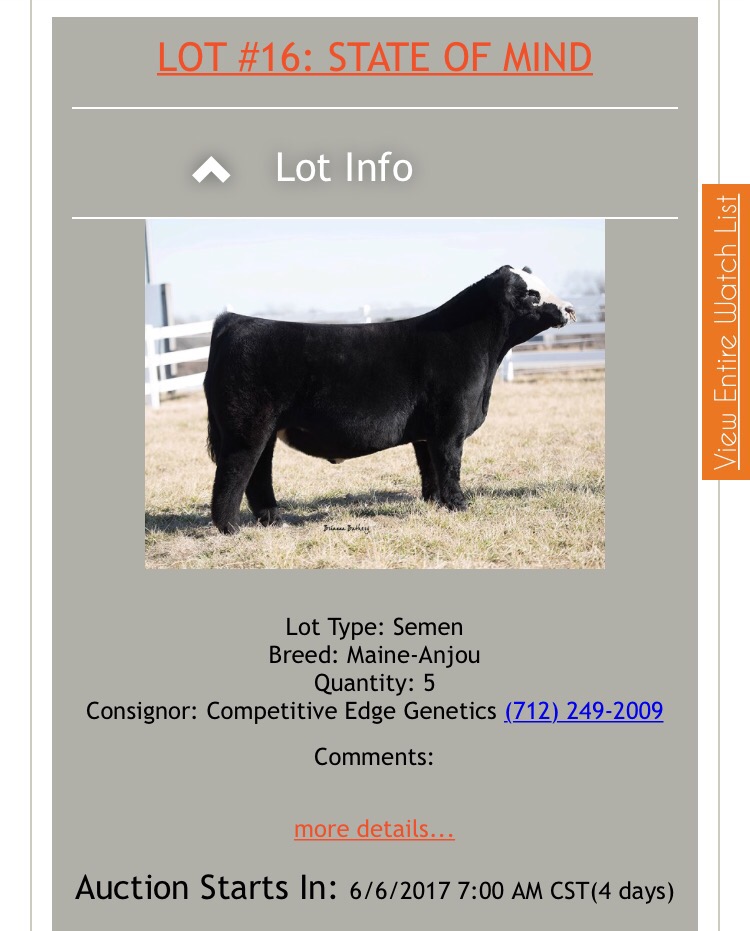
Task: Call the consignor at (712) 249-2009
Action: 584,711
